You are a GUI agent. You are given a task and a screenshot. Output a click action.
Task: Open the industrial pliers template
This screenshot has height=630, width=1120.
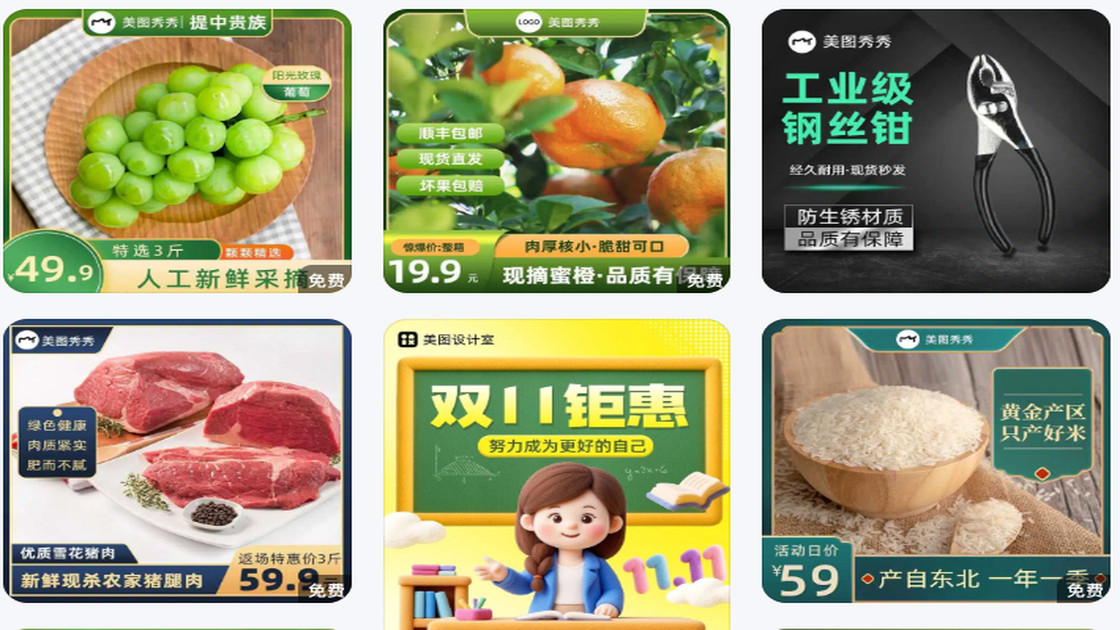click(936, 151)
